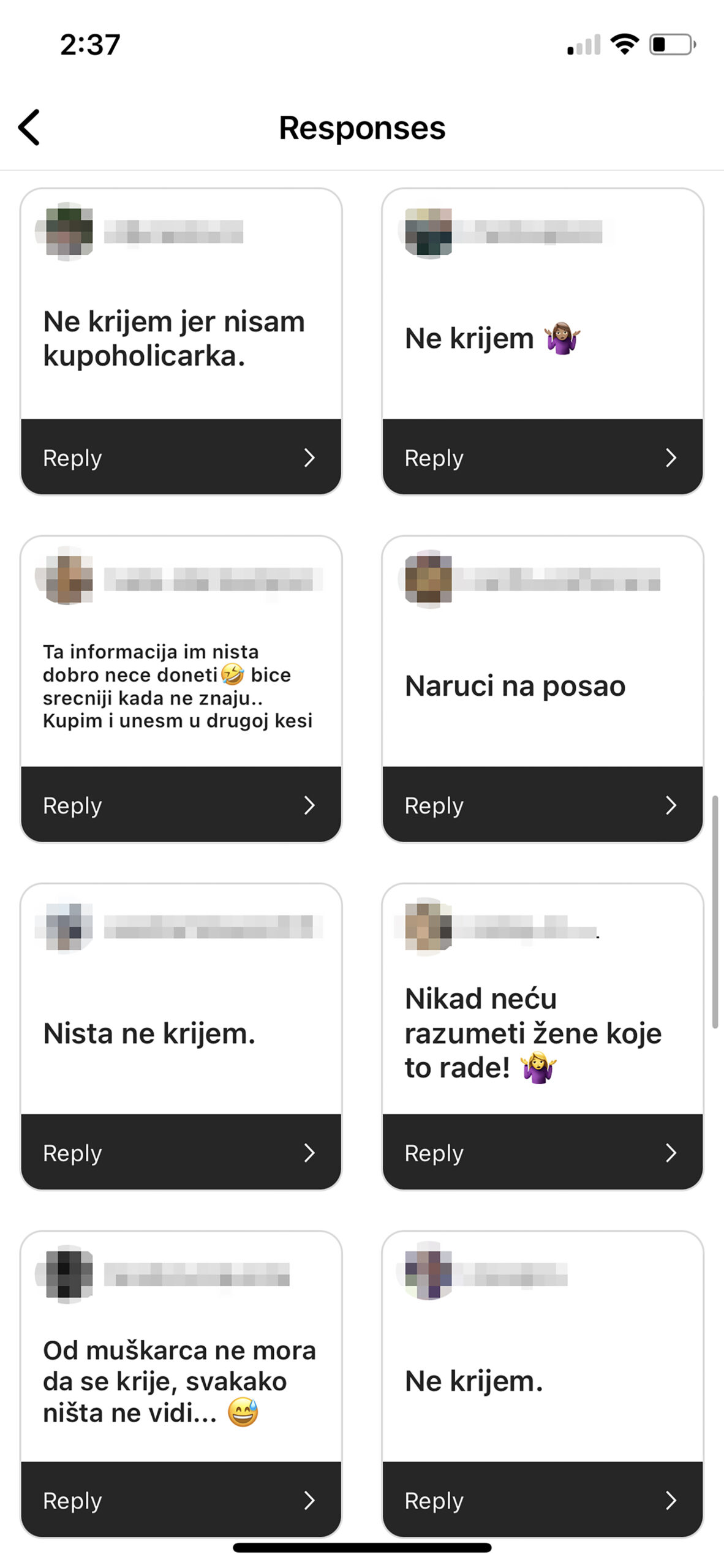724x1568 pixels.
Task: Reply to "Nikad neću razumeti žene" response
Action: (542, 1152)
